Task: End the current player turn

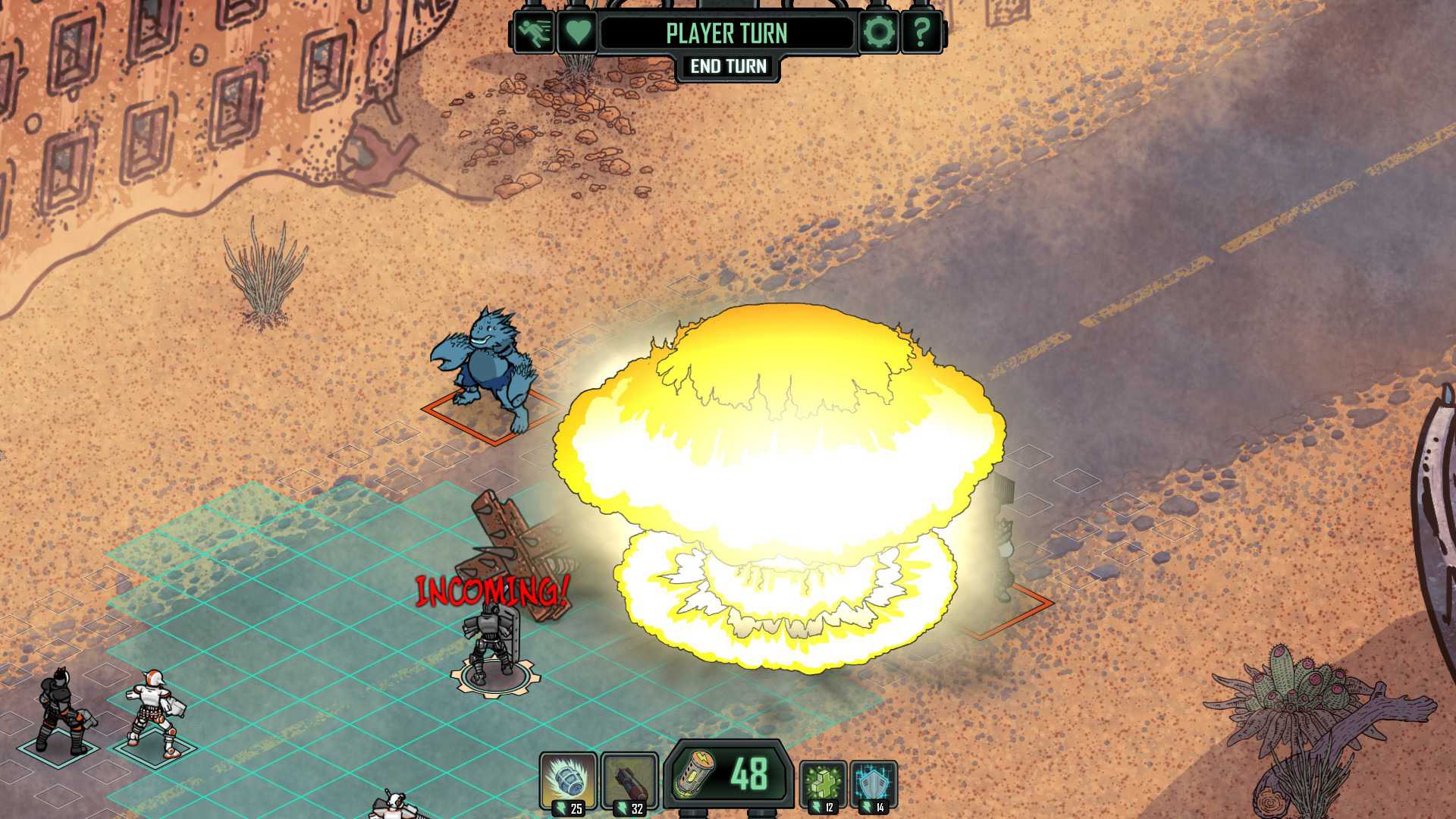Action: click(728, 67)
